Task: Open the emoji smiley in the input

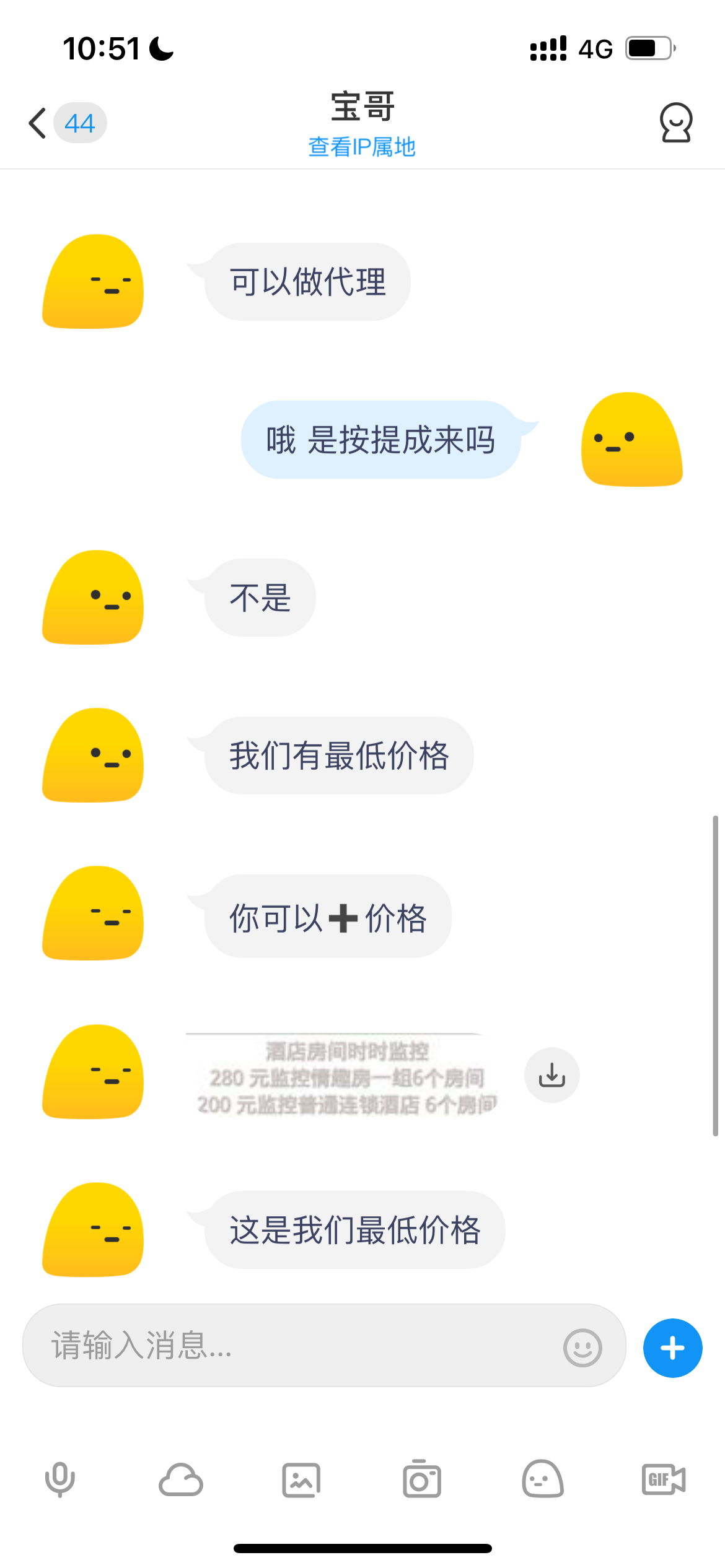Action: pos(582,1348)
